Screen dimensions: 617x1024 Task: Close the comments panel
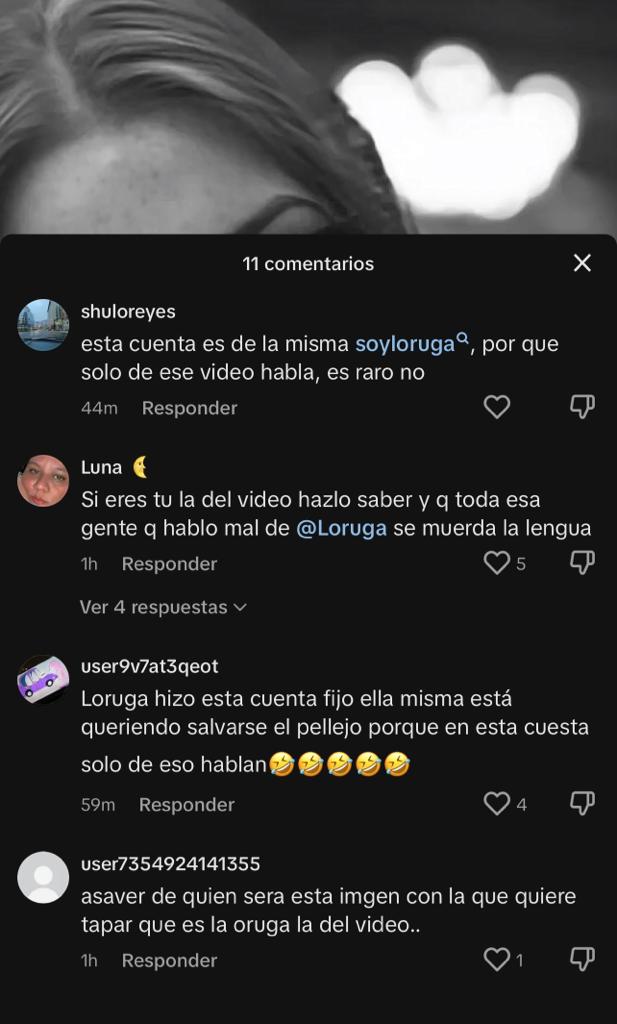[582, 263]
